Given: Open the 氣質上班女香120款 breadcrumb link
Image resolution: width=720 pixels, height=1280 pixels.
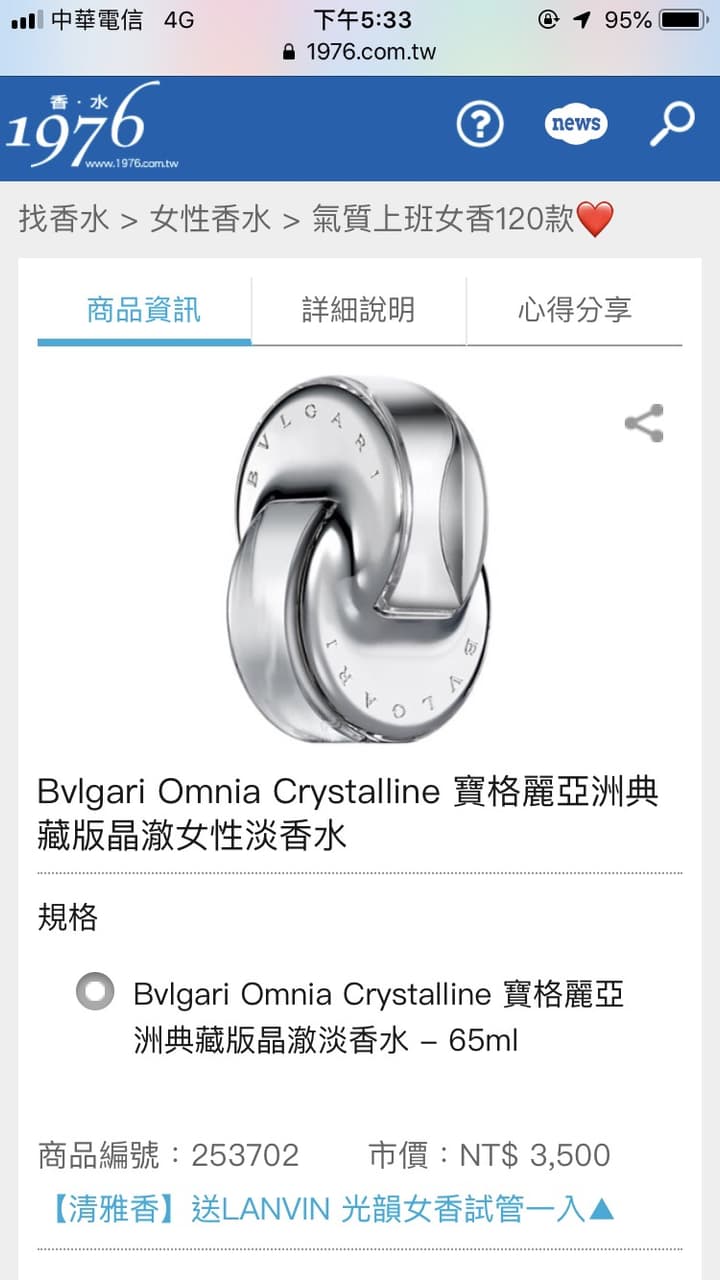Looking at the screenshot, I should coord(458,219).
